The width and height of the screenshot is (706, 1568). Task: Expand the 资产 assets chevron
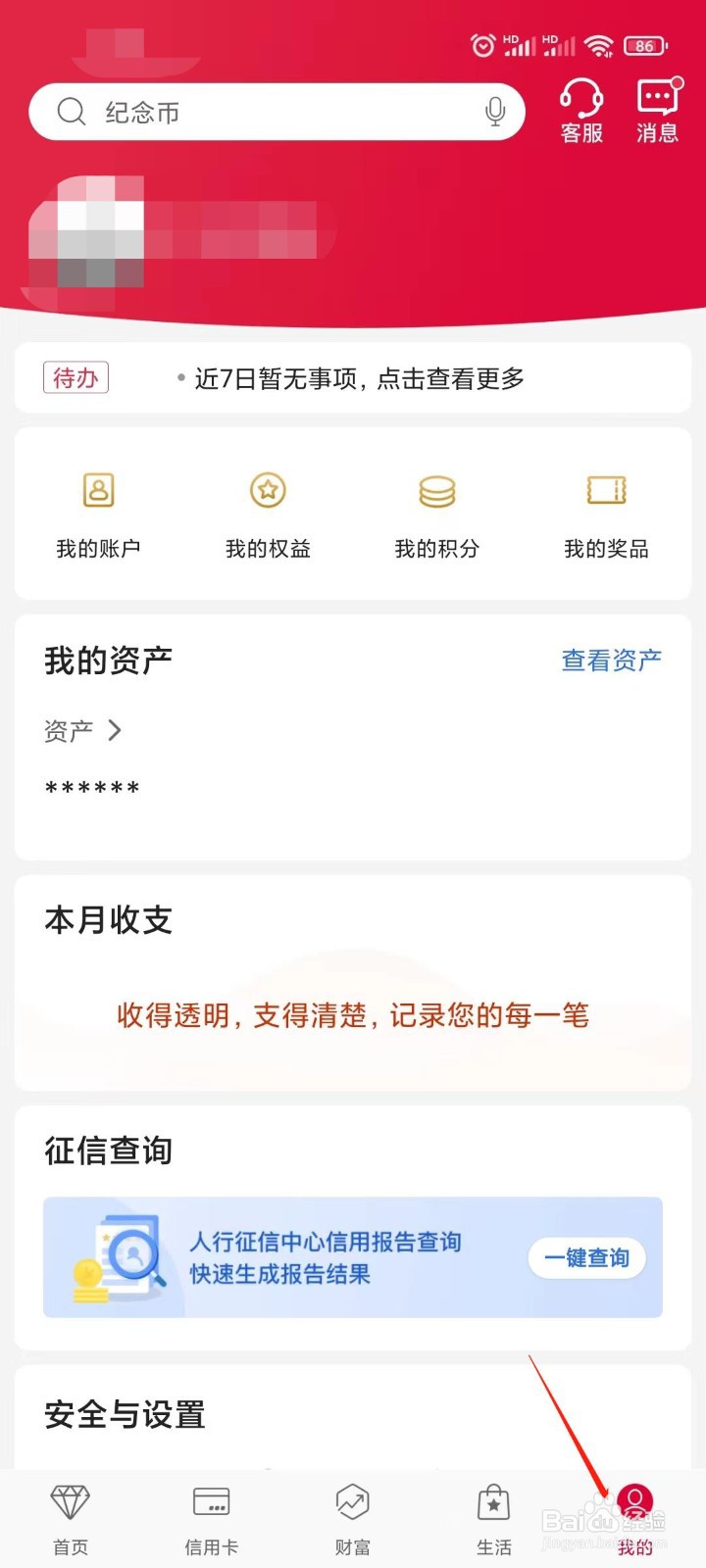[x=115, y=729]
